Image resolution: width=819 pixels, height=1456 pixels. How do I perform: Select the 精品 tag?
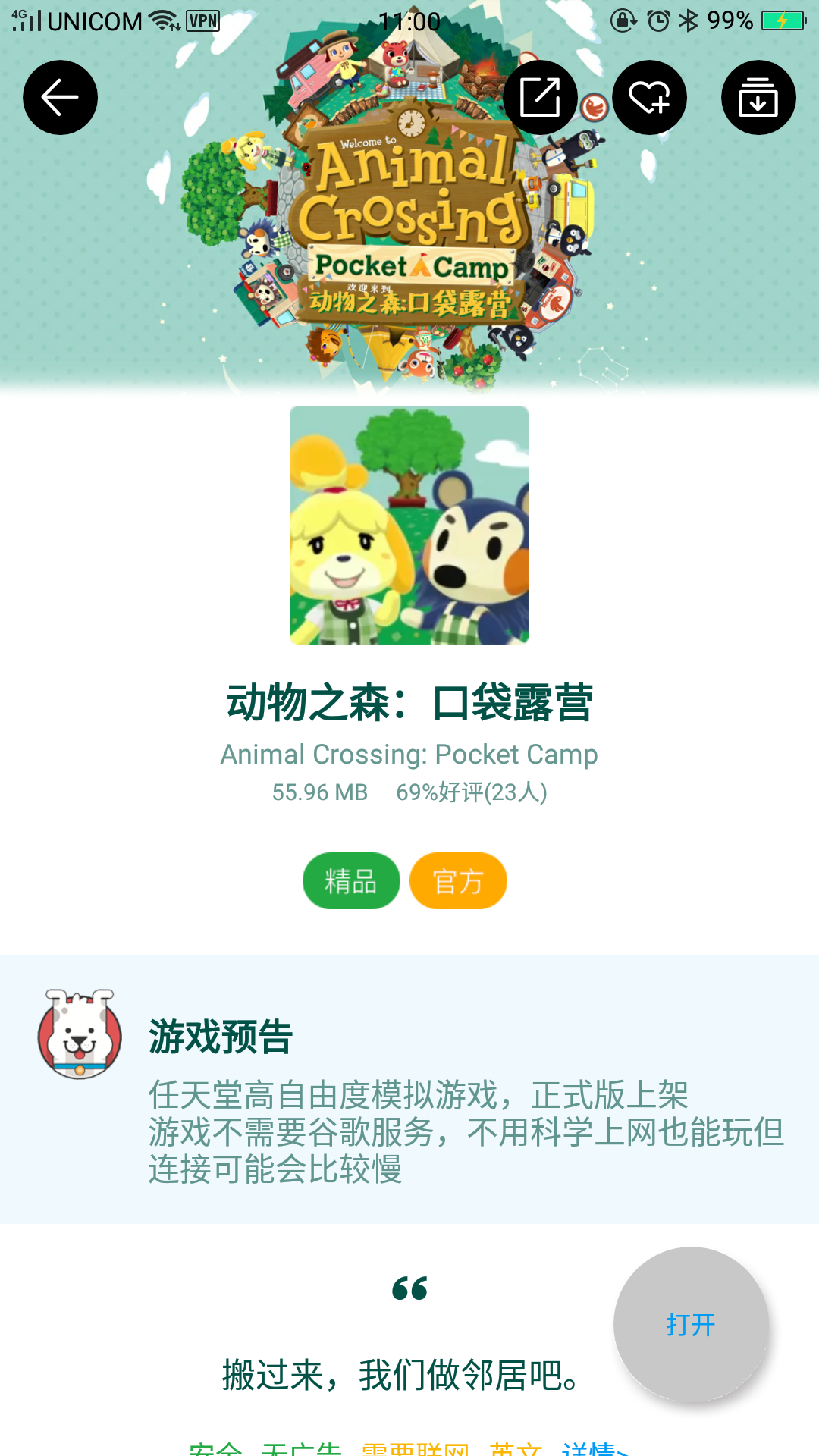(351, 881)
